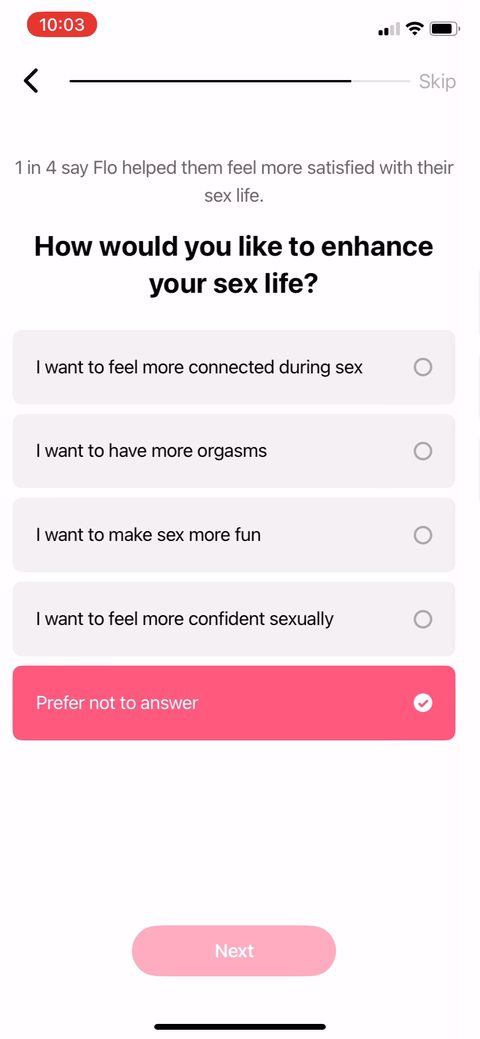Skip this question
The width and height of the screenshot is (480, 1039).
click(x=437, y=82)
